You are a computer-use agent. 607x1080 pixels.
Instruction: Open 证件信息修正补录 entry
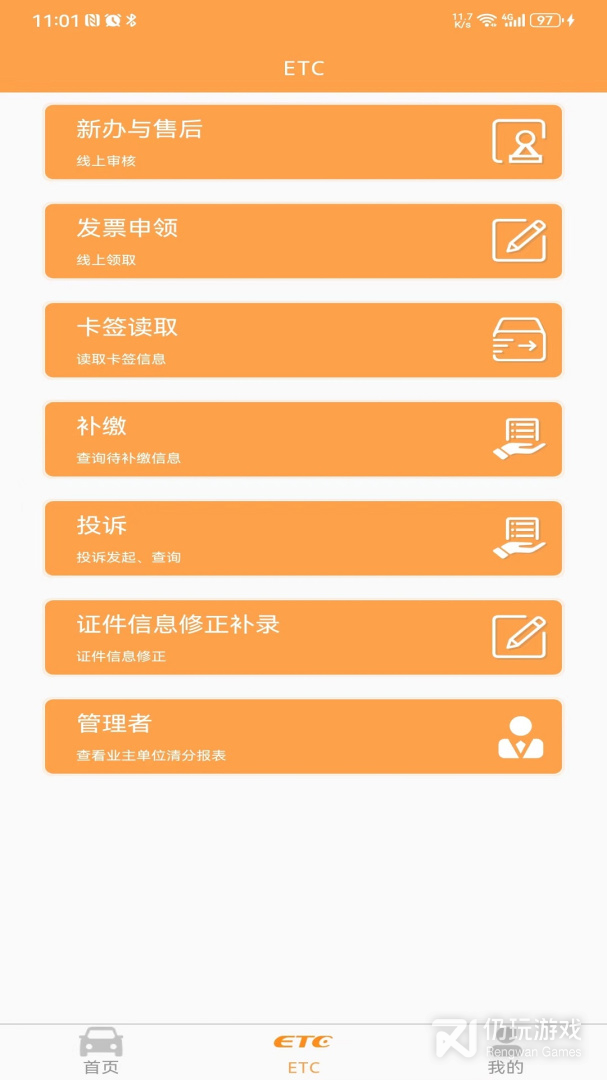[x=303, y=637]
